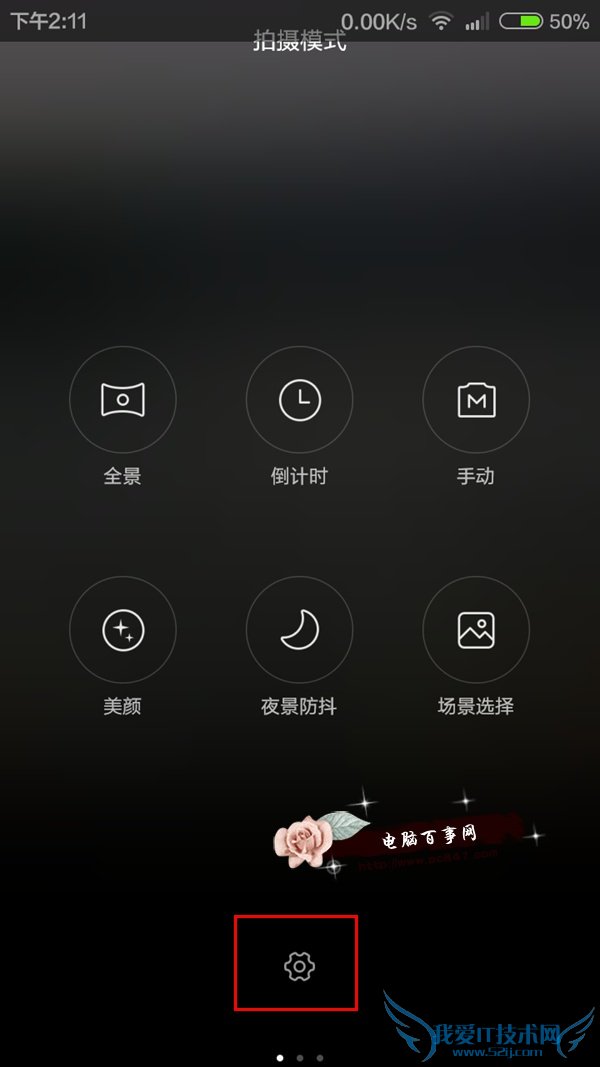
Task: Choose the 倒计时 timer mode
Action: [299, 400]
